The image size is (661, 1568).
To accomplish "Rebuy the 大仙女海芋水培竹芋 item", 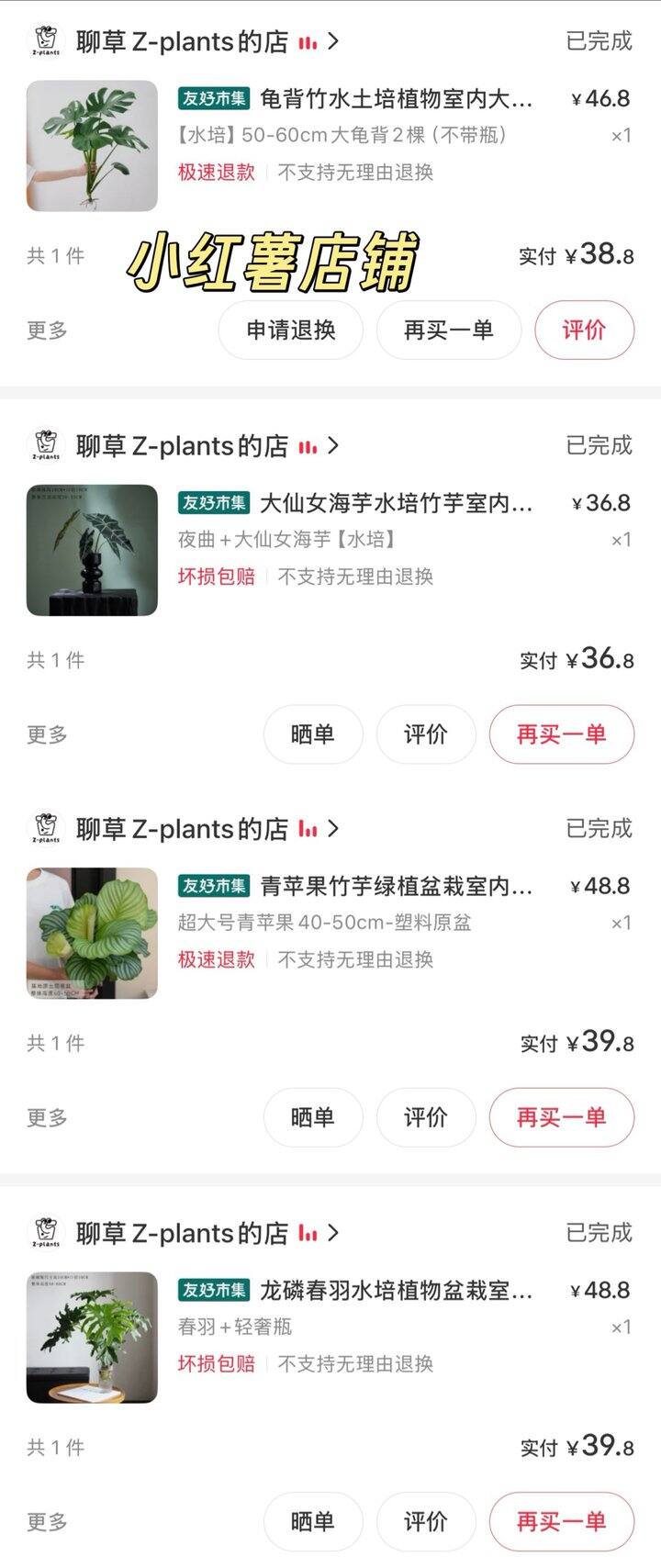I will 561,734.
